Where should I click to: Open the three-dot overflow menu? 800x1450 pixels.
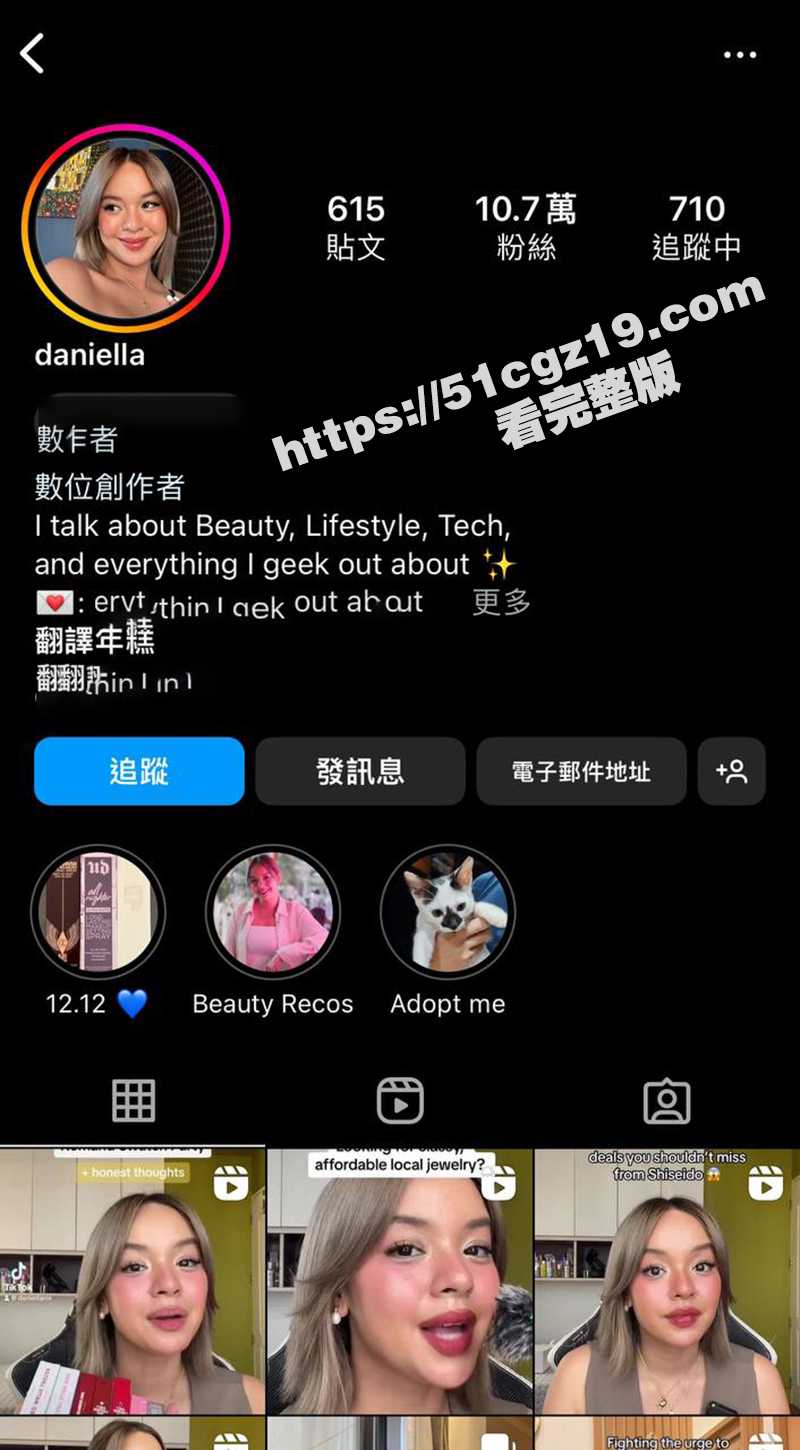(740, 55)
